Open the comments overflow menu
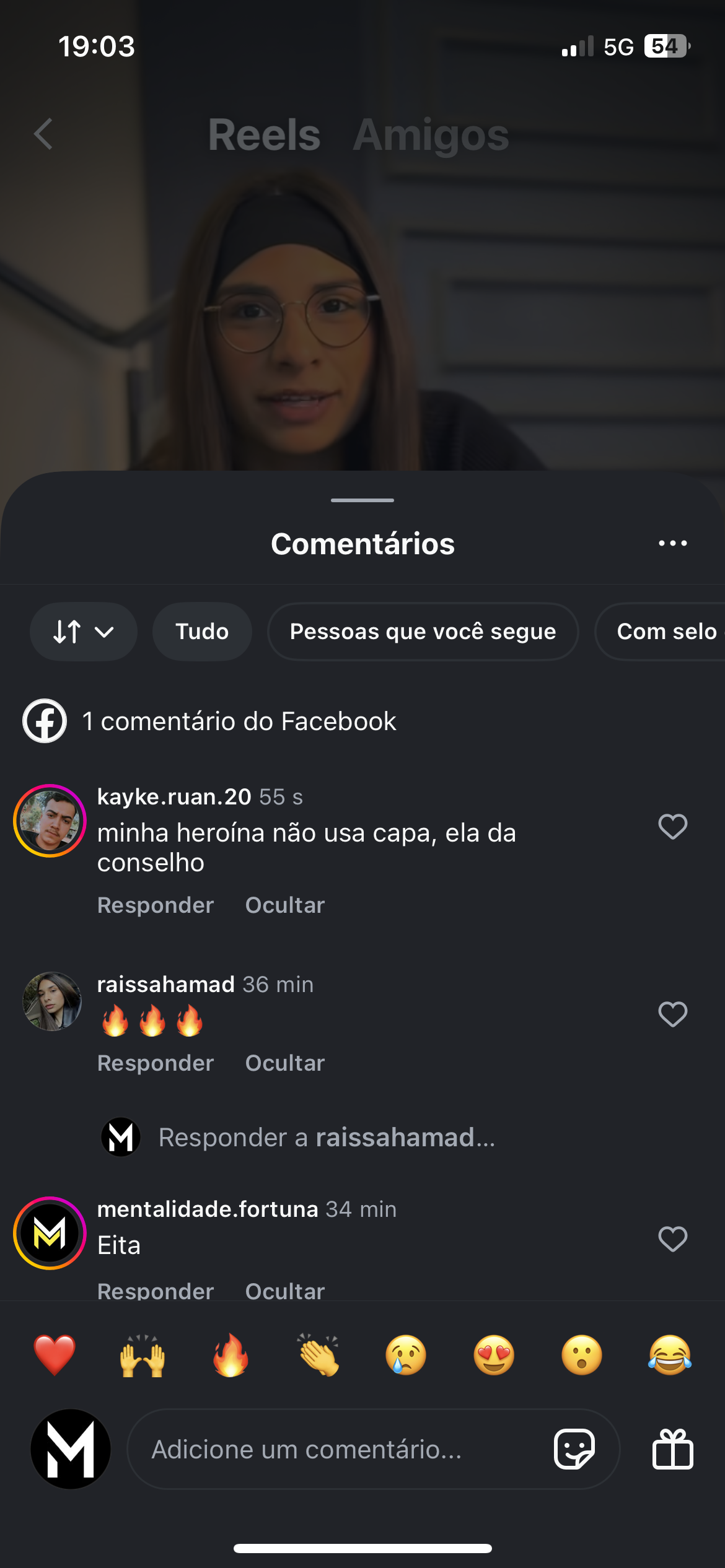 [x=672, y=543]
